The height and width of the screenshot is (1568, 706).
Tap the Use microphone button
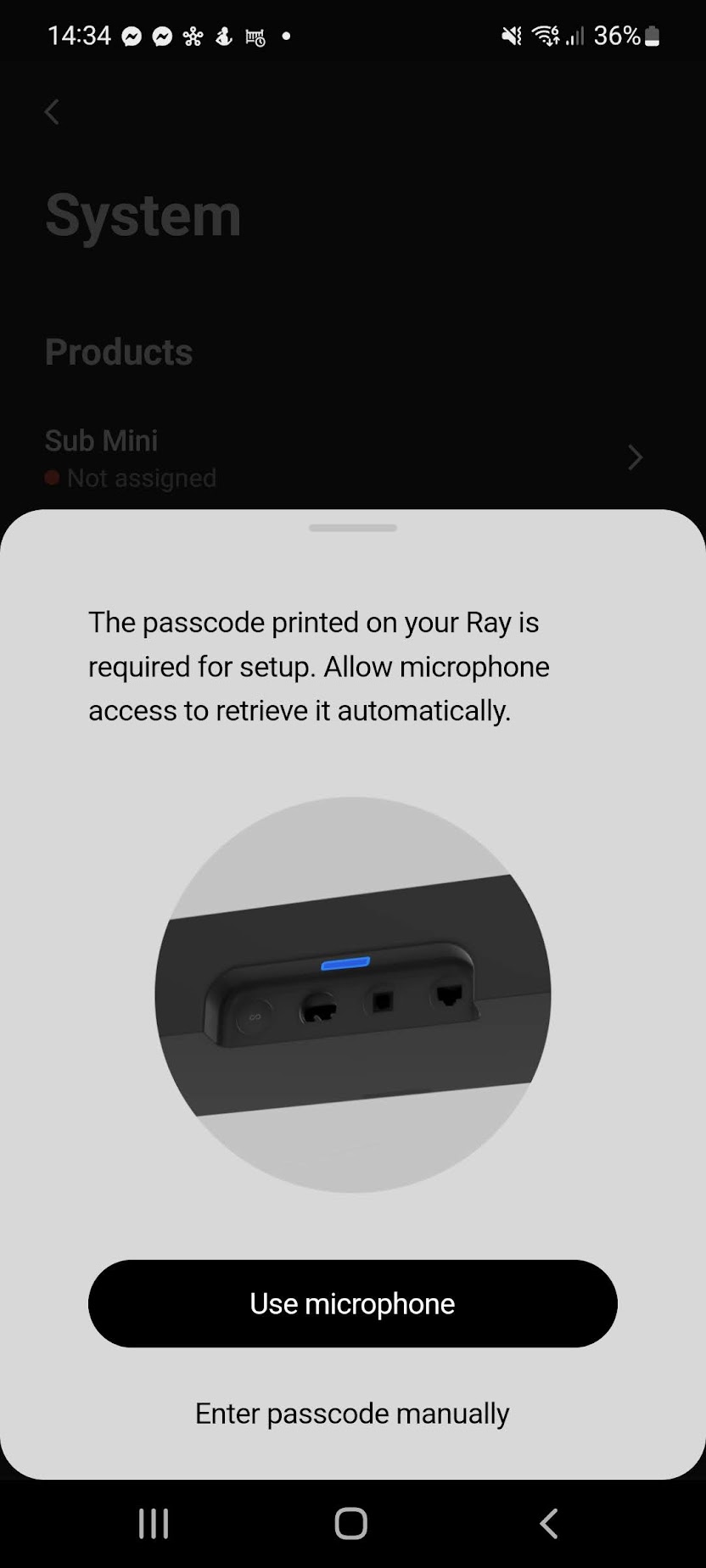[352, 1303]
